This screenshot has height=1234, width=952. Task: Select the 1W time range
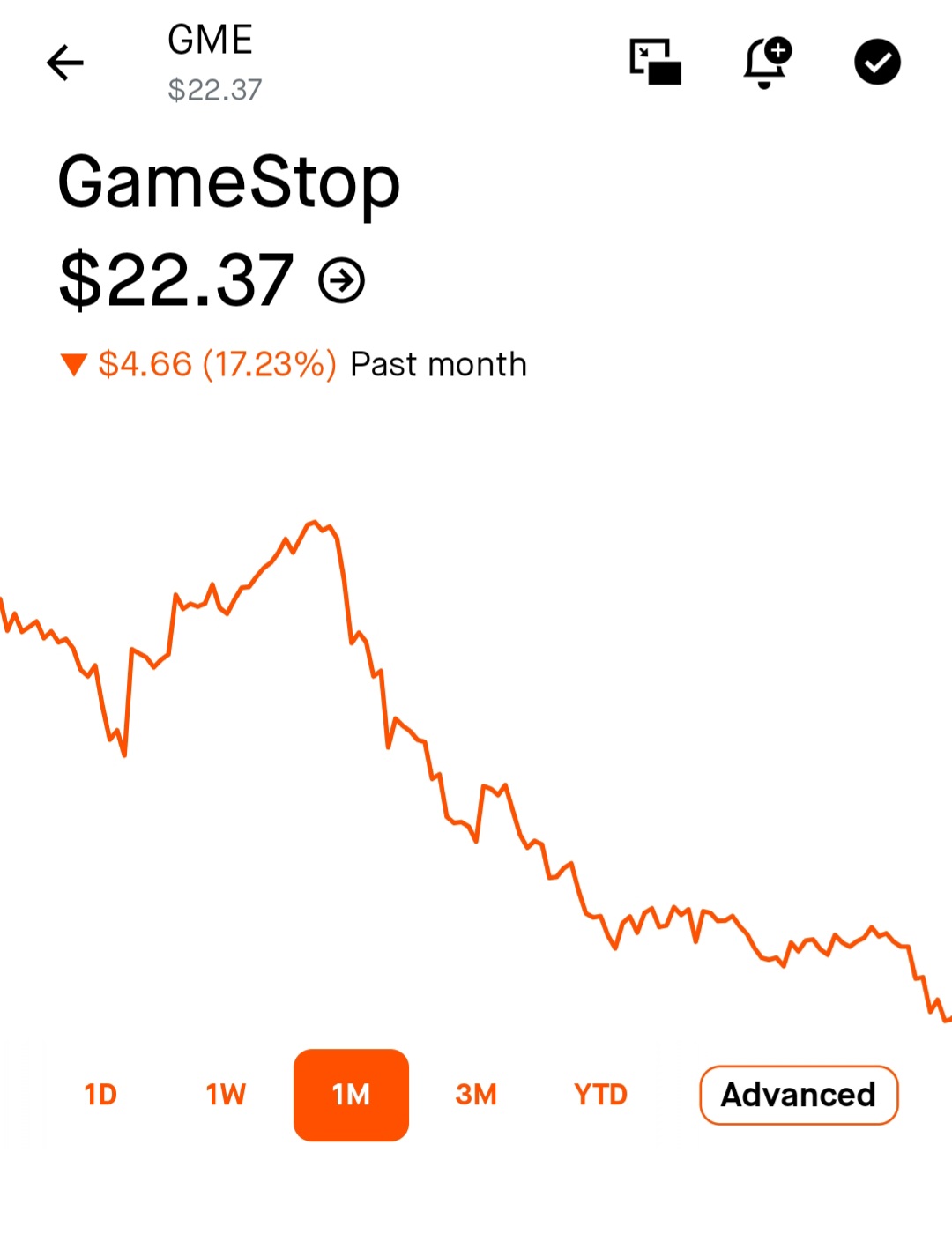(226, 1095)
